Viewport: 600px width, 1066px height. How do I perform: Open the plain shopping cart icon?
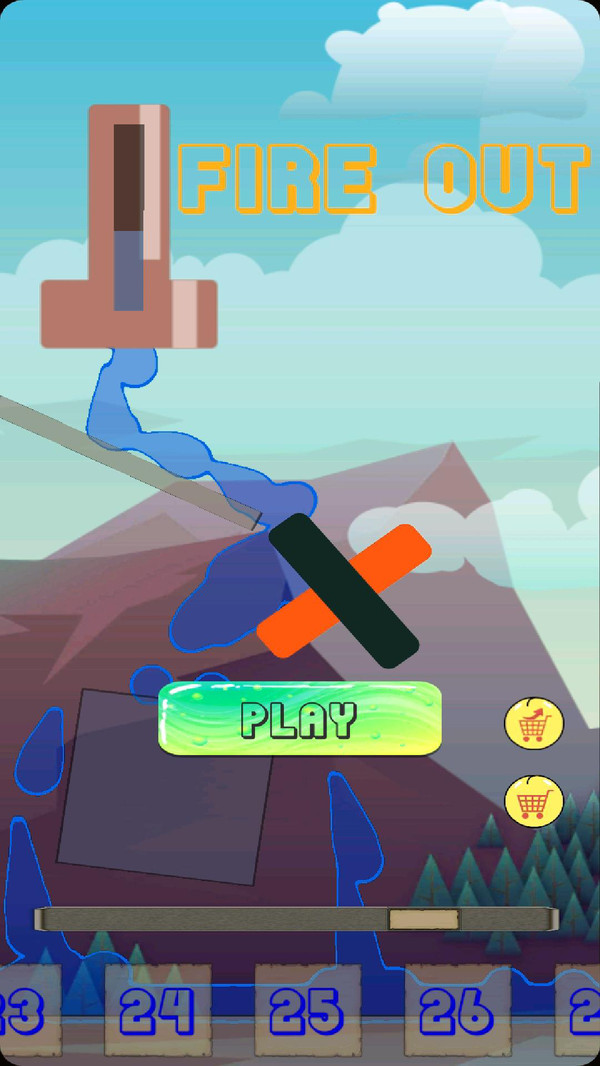click(x=533, y=800)
